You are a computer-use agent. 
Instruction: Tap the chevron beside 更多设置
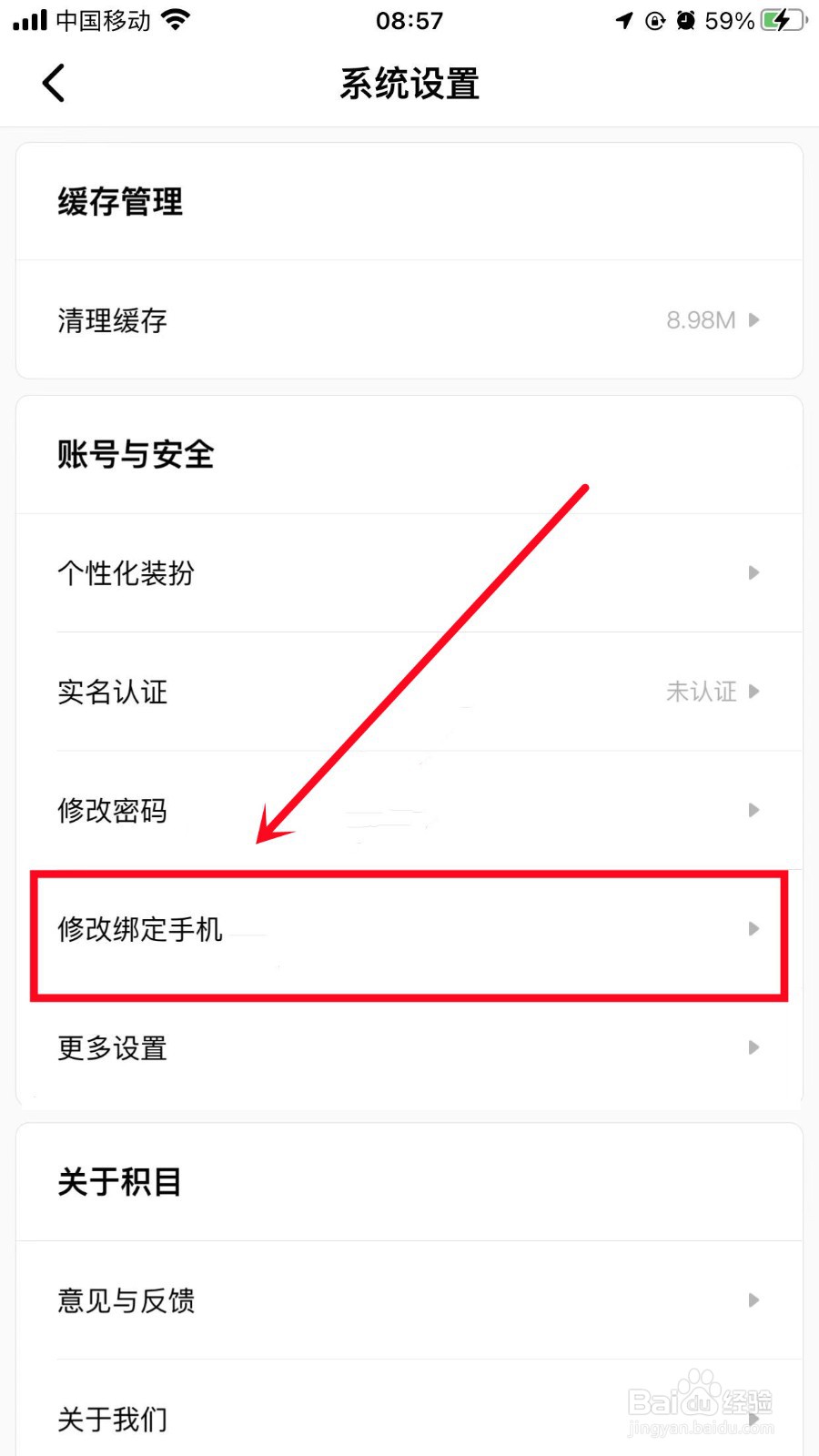(753, 1047)
